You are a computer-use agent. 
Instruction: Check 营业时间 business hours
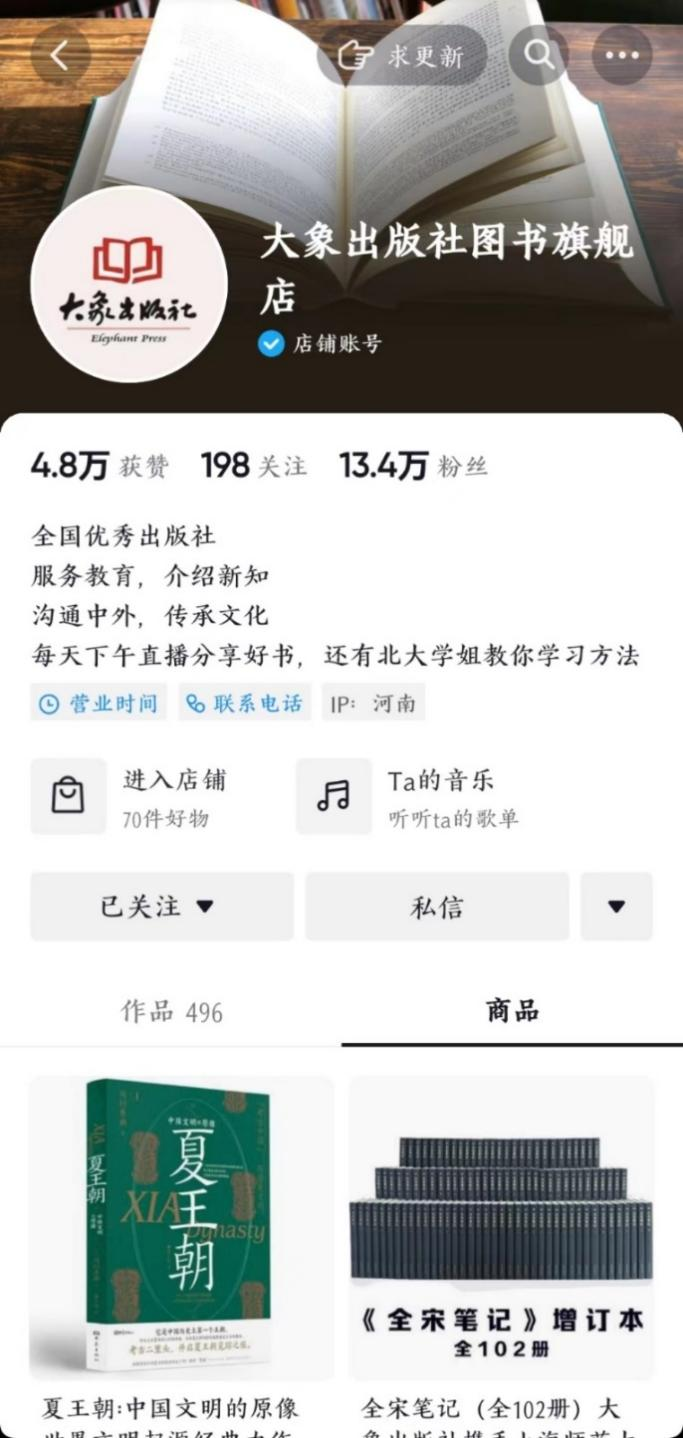[99, 703]
